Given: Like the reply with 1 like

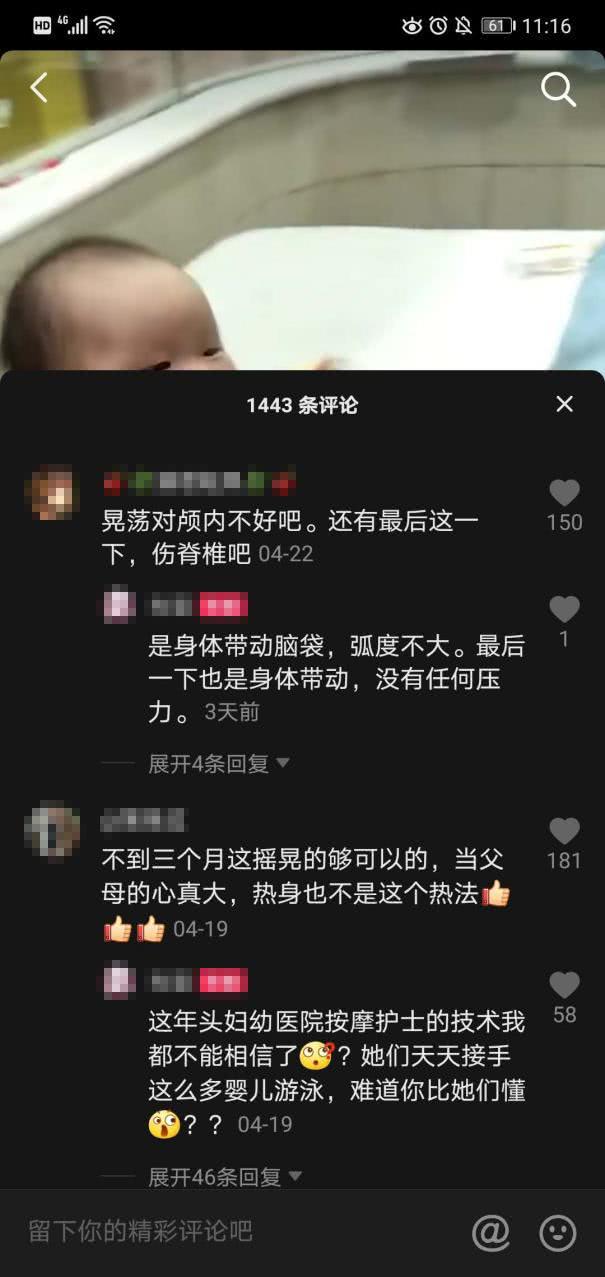Looking at the screenshot, I should pos(565,609).
